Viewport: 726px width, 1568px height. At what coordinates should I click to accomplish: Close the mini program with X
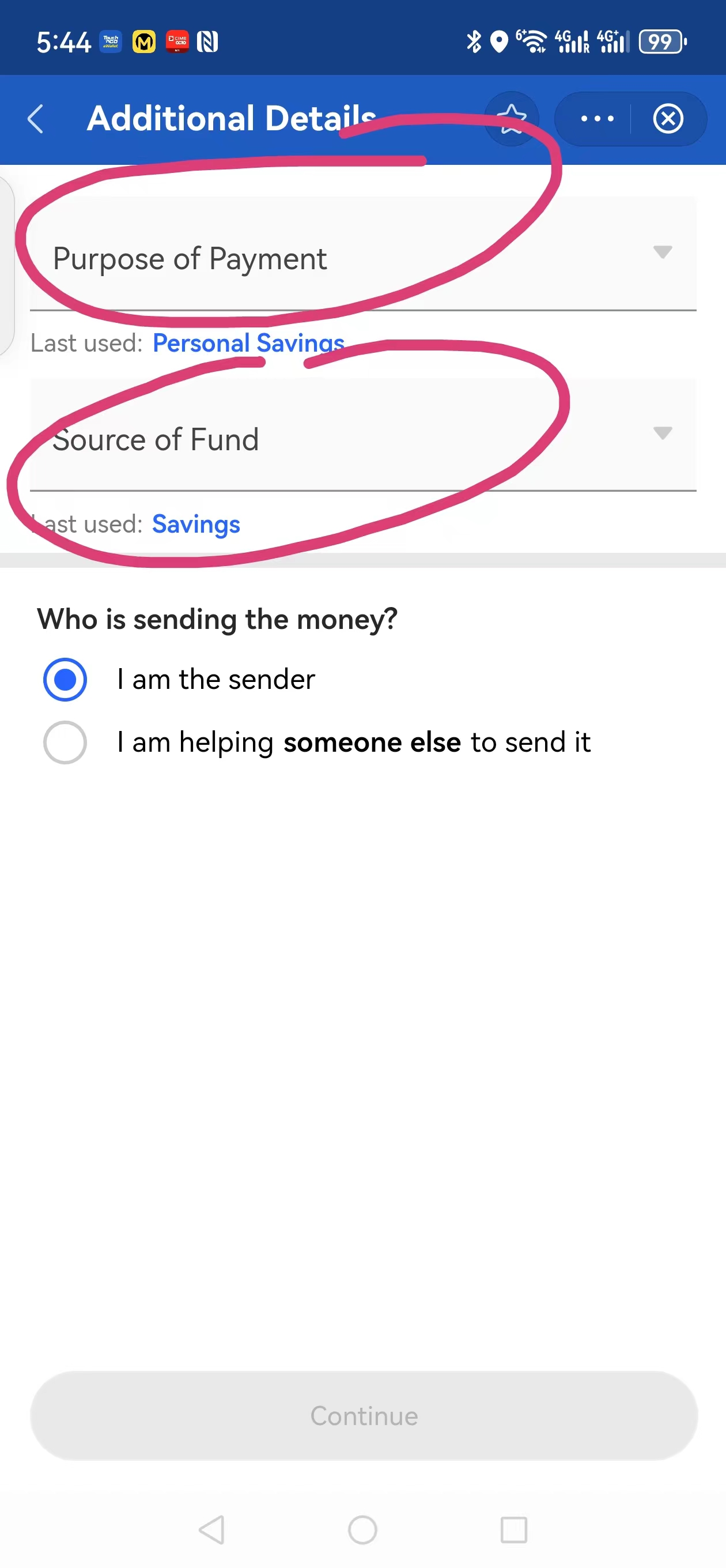[x=668, y=119]
